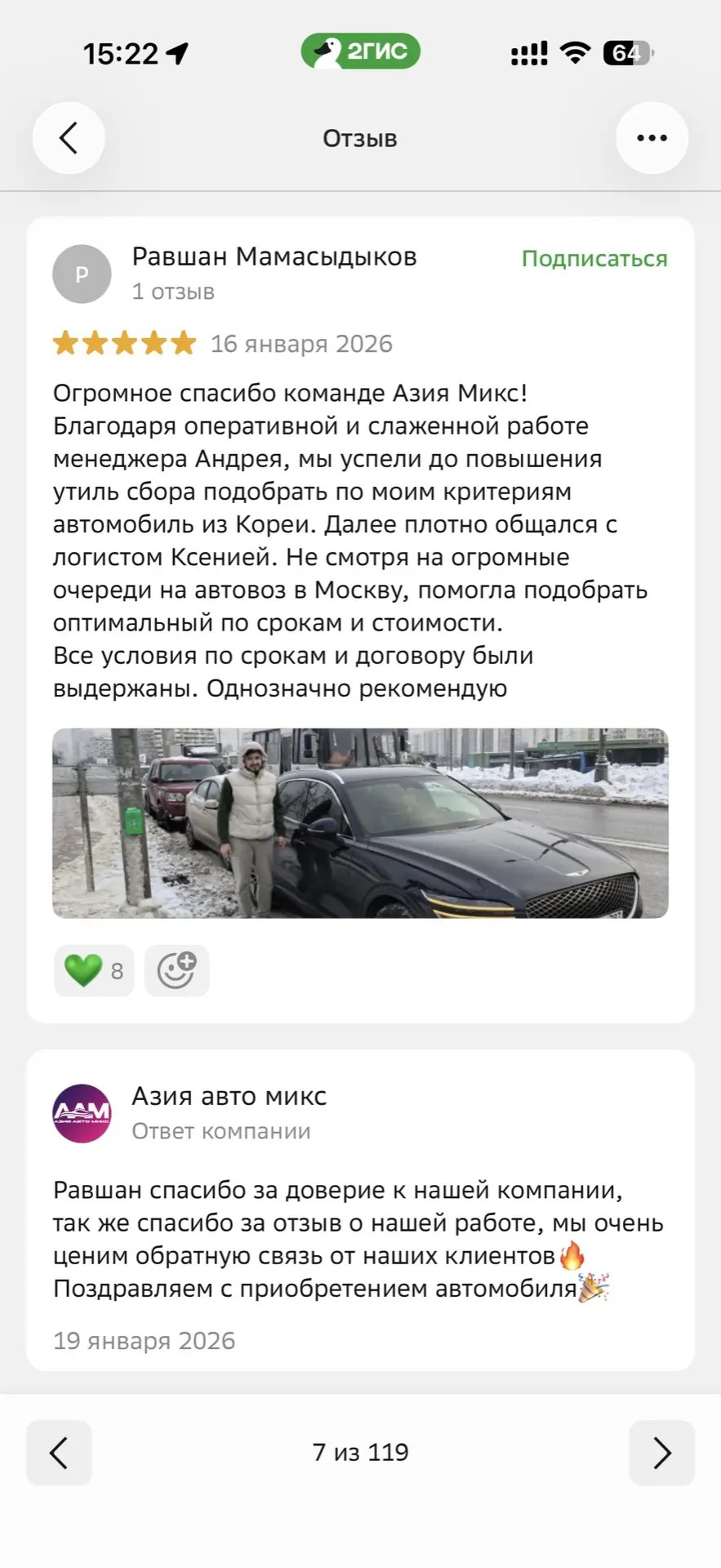Like the review with the green heart
The image size is (721, 1568).
coord(93,970)
